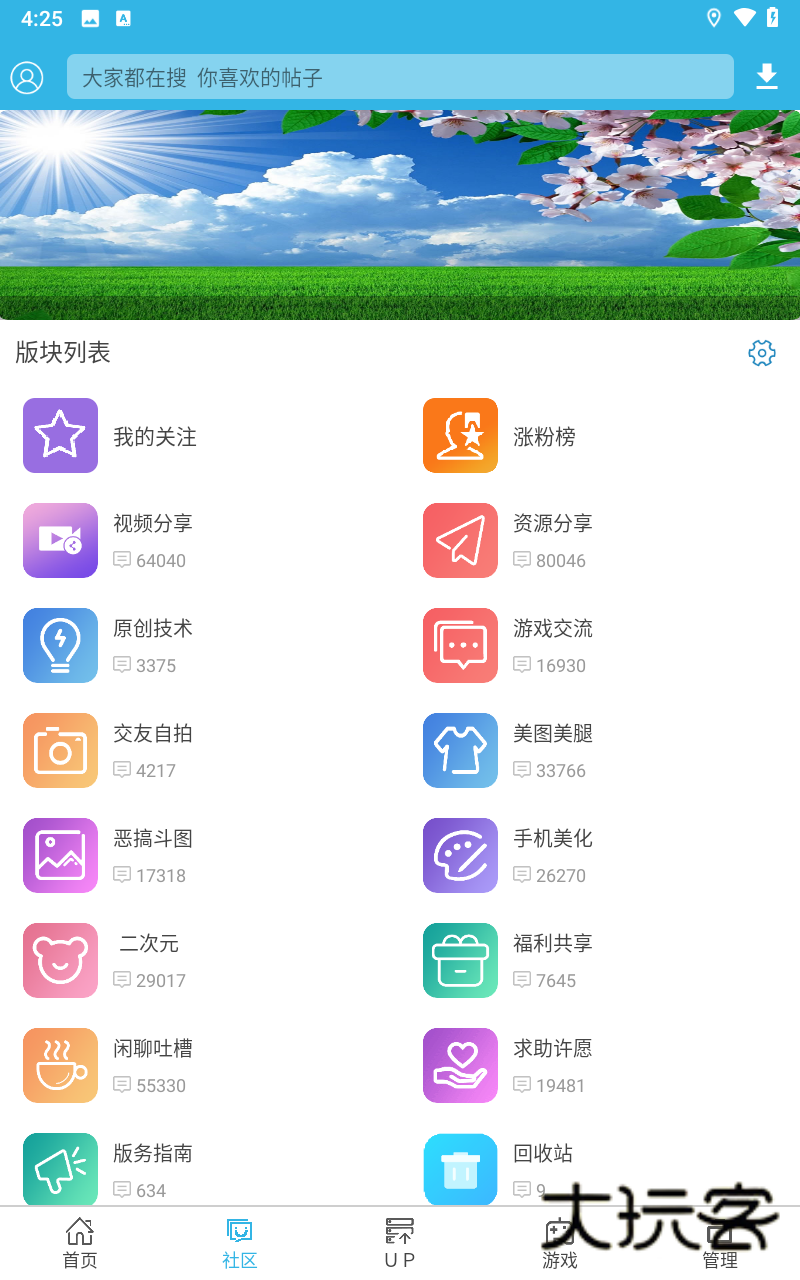Select the 手机美化 palette icon
This screenshot has width=800, height=1280.
click(x=460, y=855)
